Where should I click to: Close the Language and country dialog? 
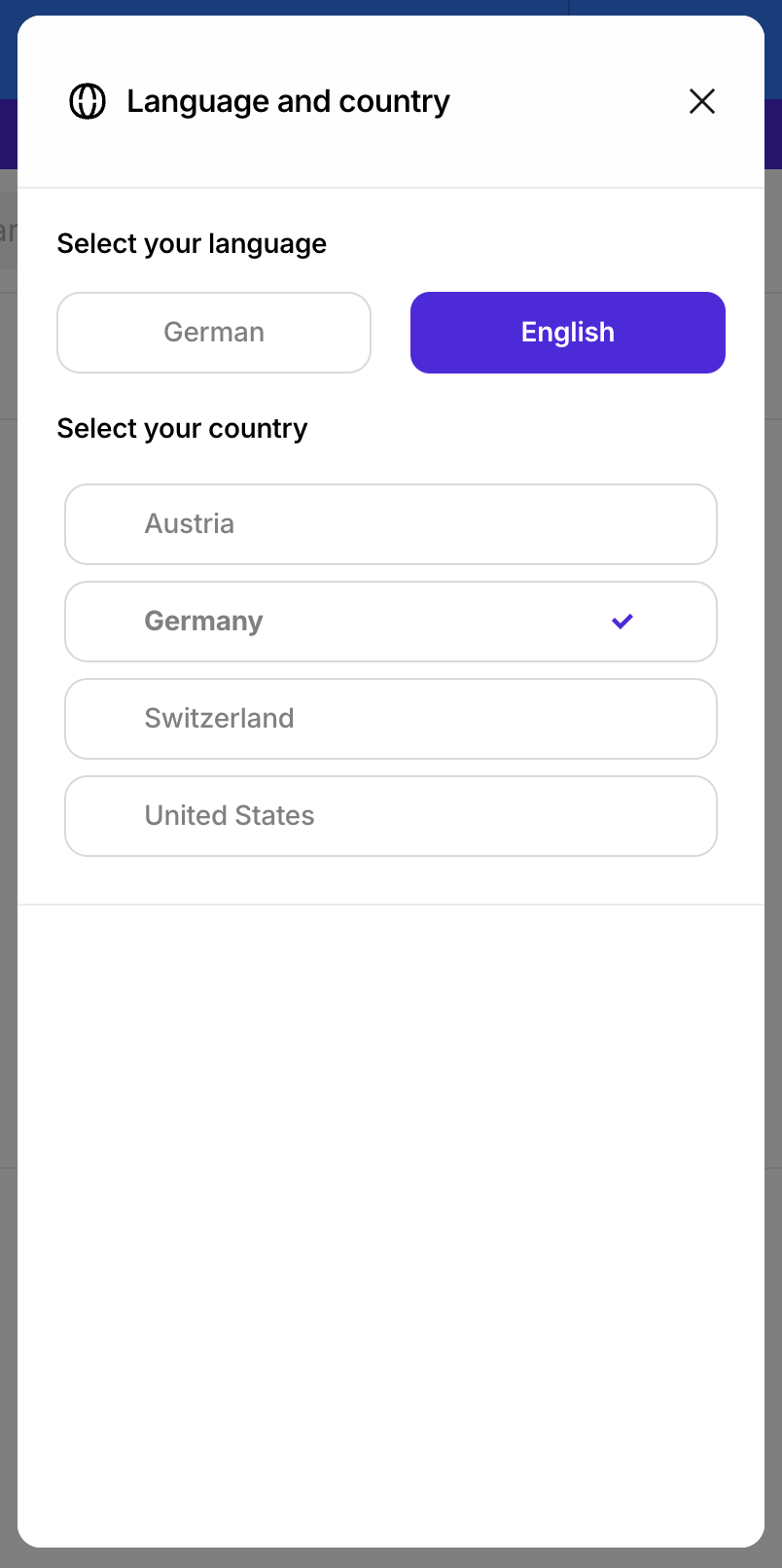(701, 101)
